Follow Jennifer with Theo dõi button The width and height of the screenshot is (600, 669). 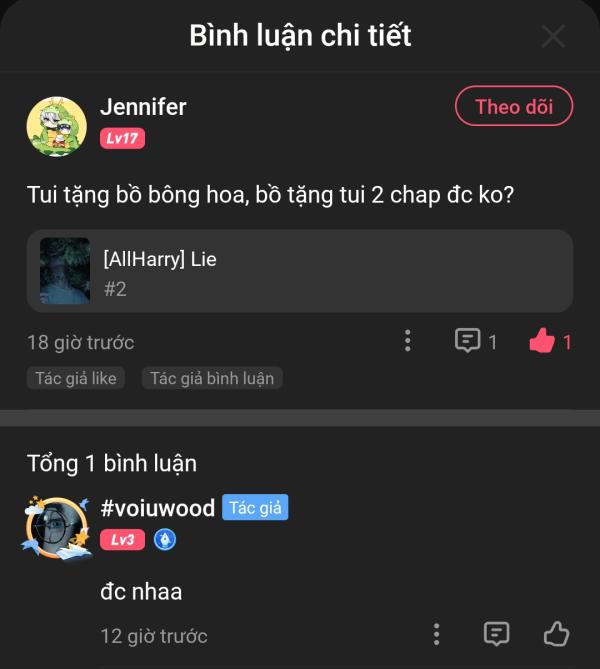(x=513, y=107)
